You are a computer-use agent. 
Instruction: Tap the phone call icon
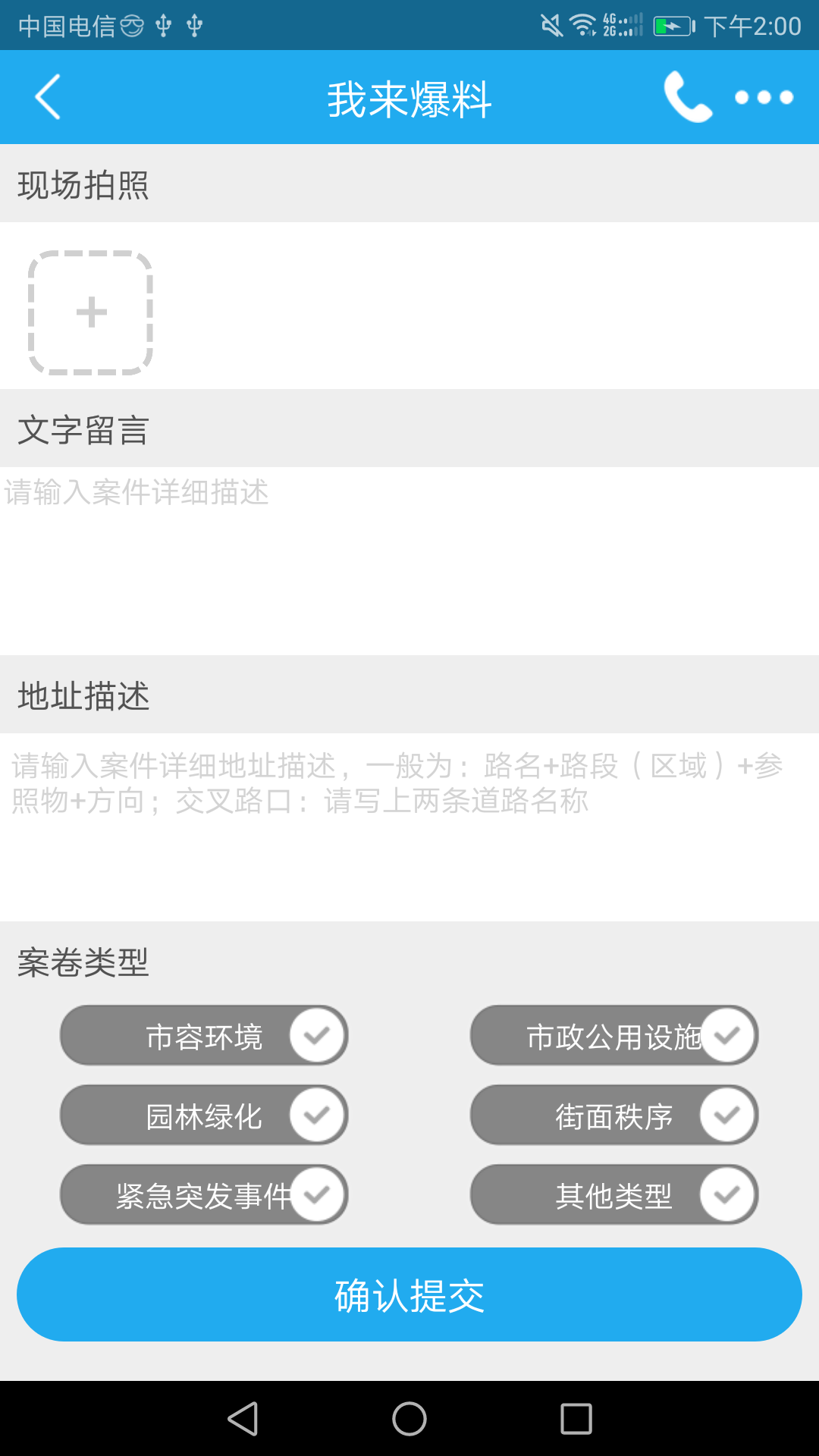(x=687, y=97)
